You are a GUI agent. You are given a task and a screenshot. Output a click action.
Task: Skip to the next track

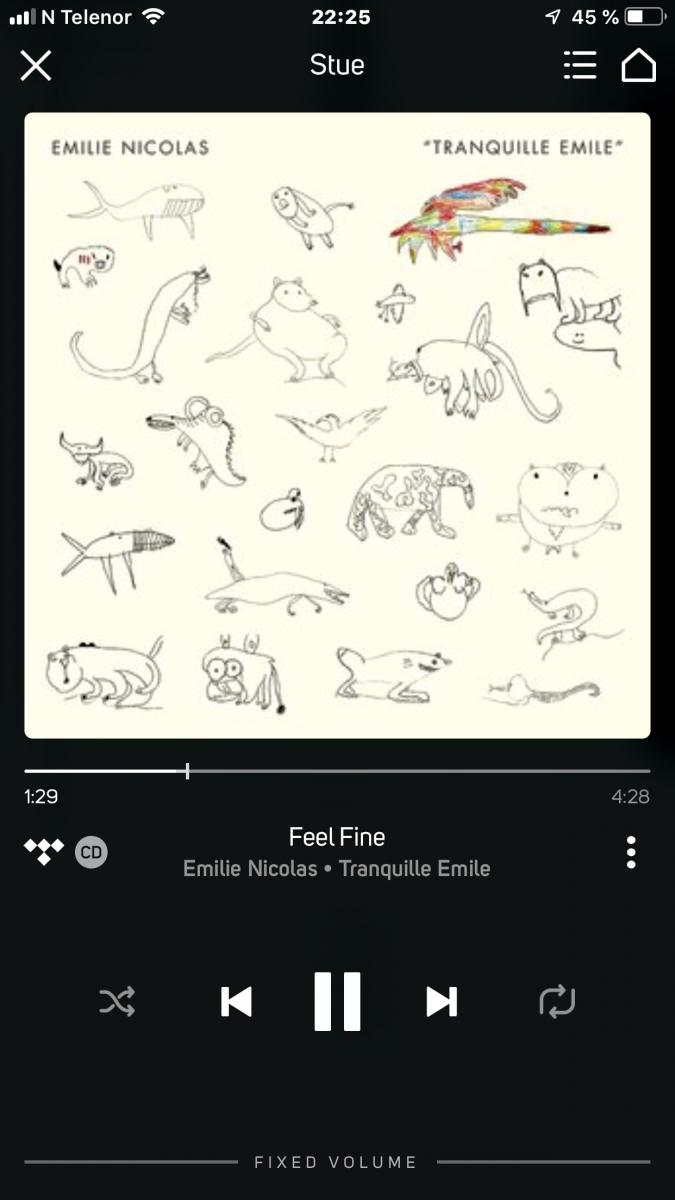(x=441, y=1001)
